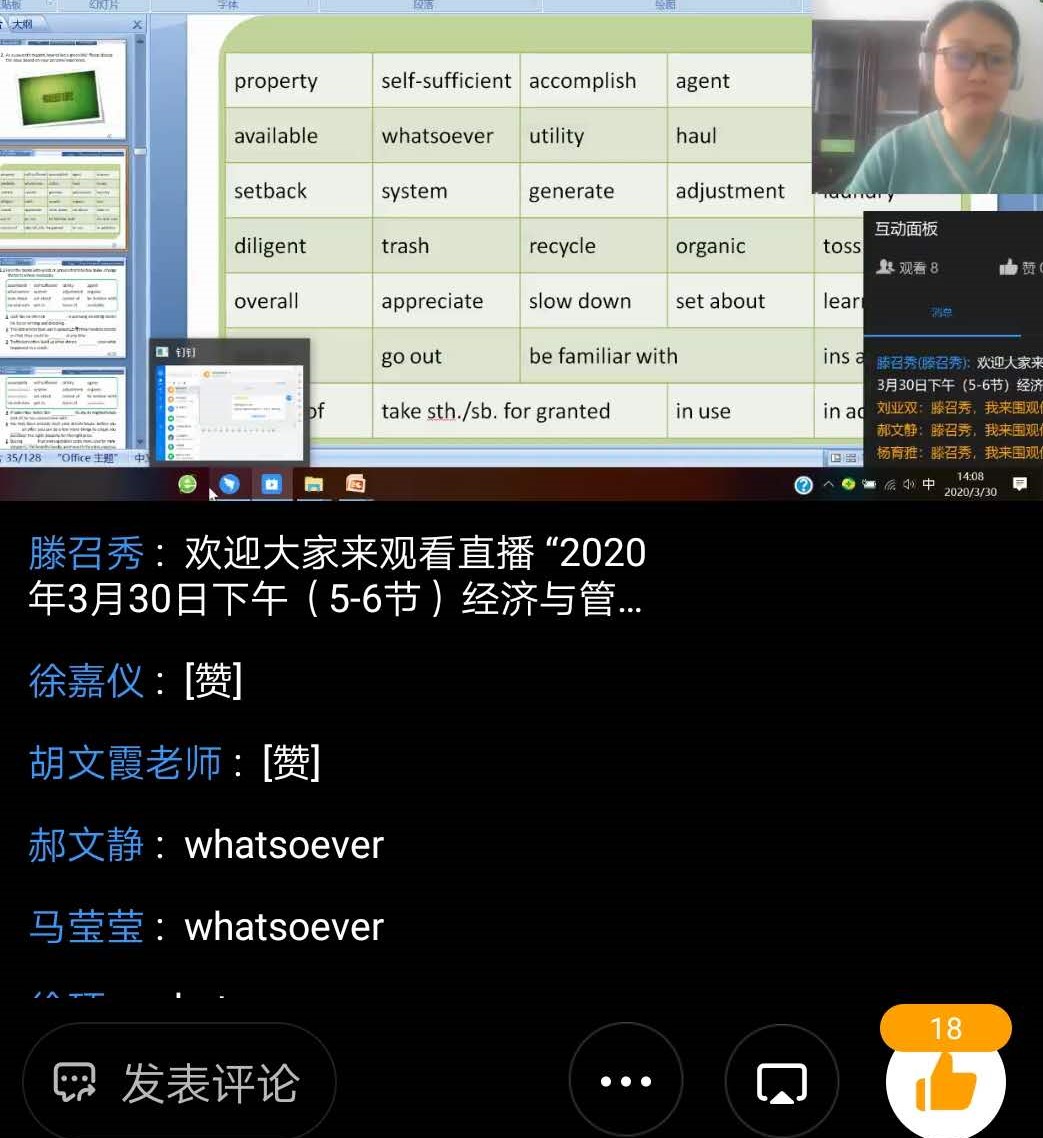Tap the live video to show controls
The image size is (1043, 1138).
click(x=520, y=250)
